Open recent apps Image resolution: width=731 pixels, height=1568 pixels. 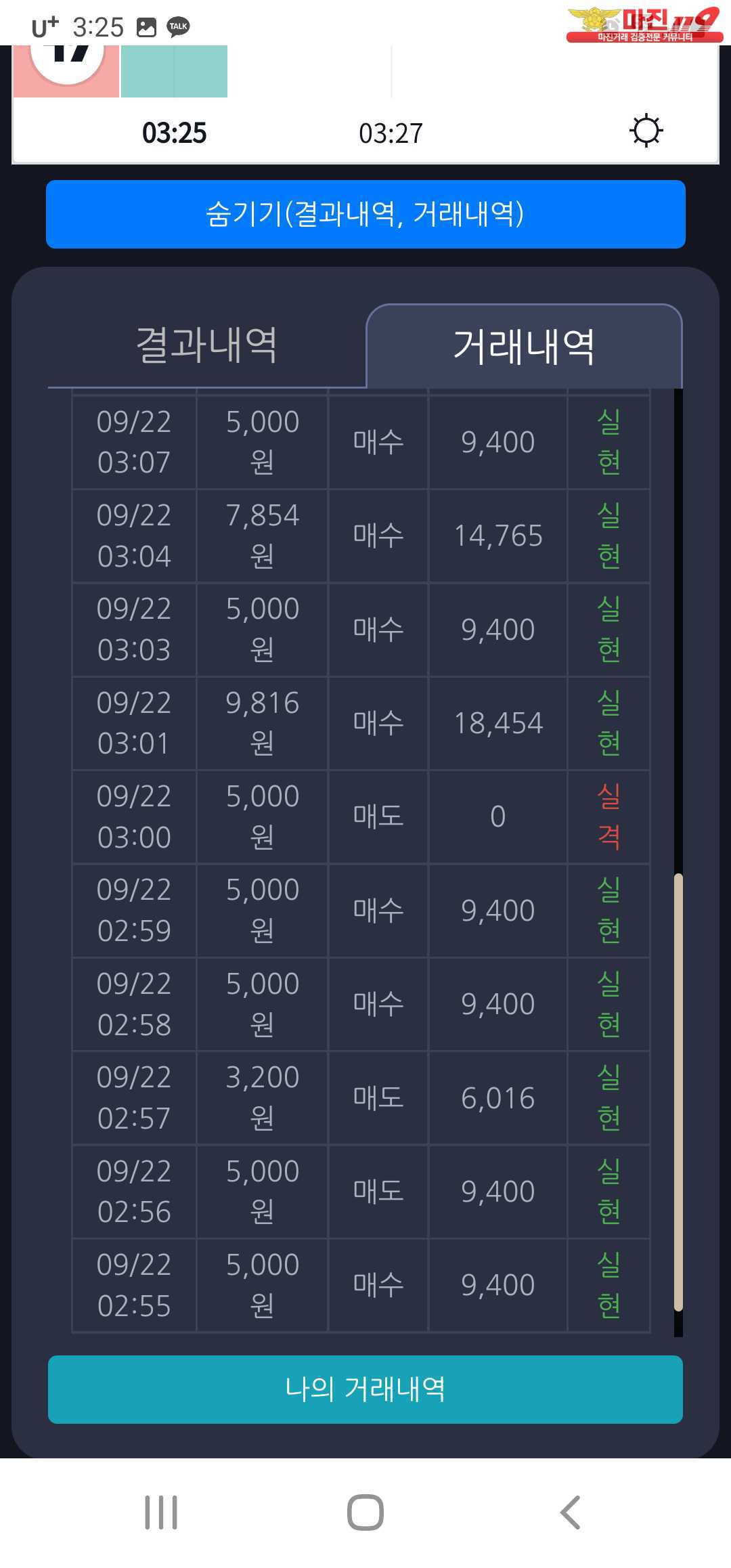pos(161,1512)
